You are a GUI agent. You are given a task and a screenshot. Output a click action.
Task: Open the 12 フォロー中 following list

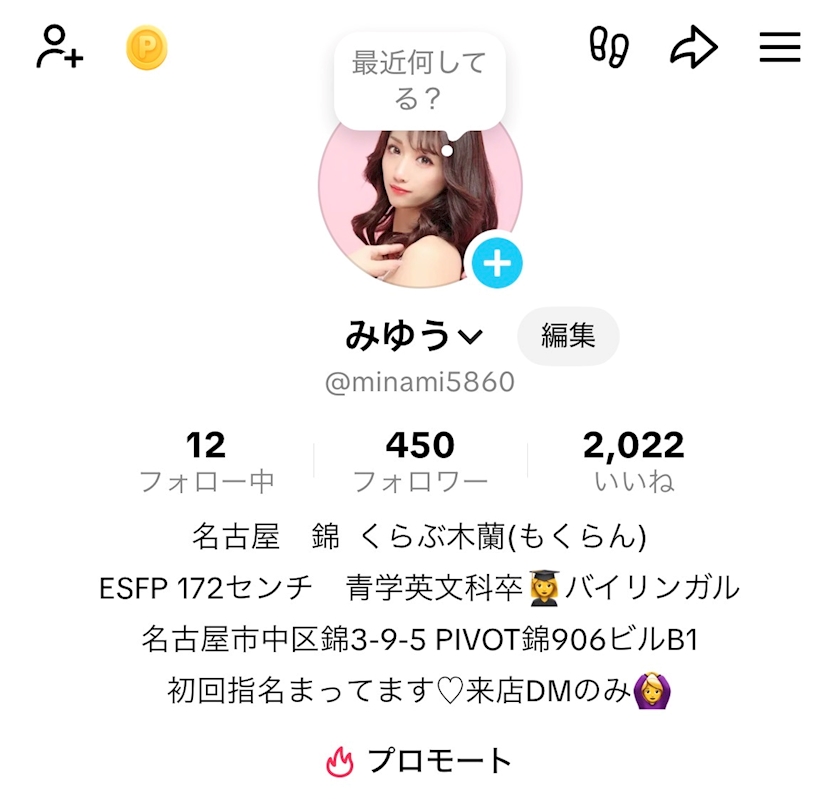[x=207, y=461]
